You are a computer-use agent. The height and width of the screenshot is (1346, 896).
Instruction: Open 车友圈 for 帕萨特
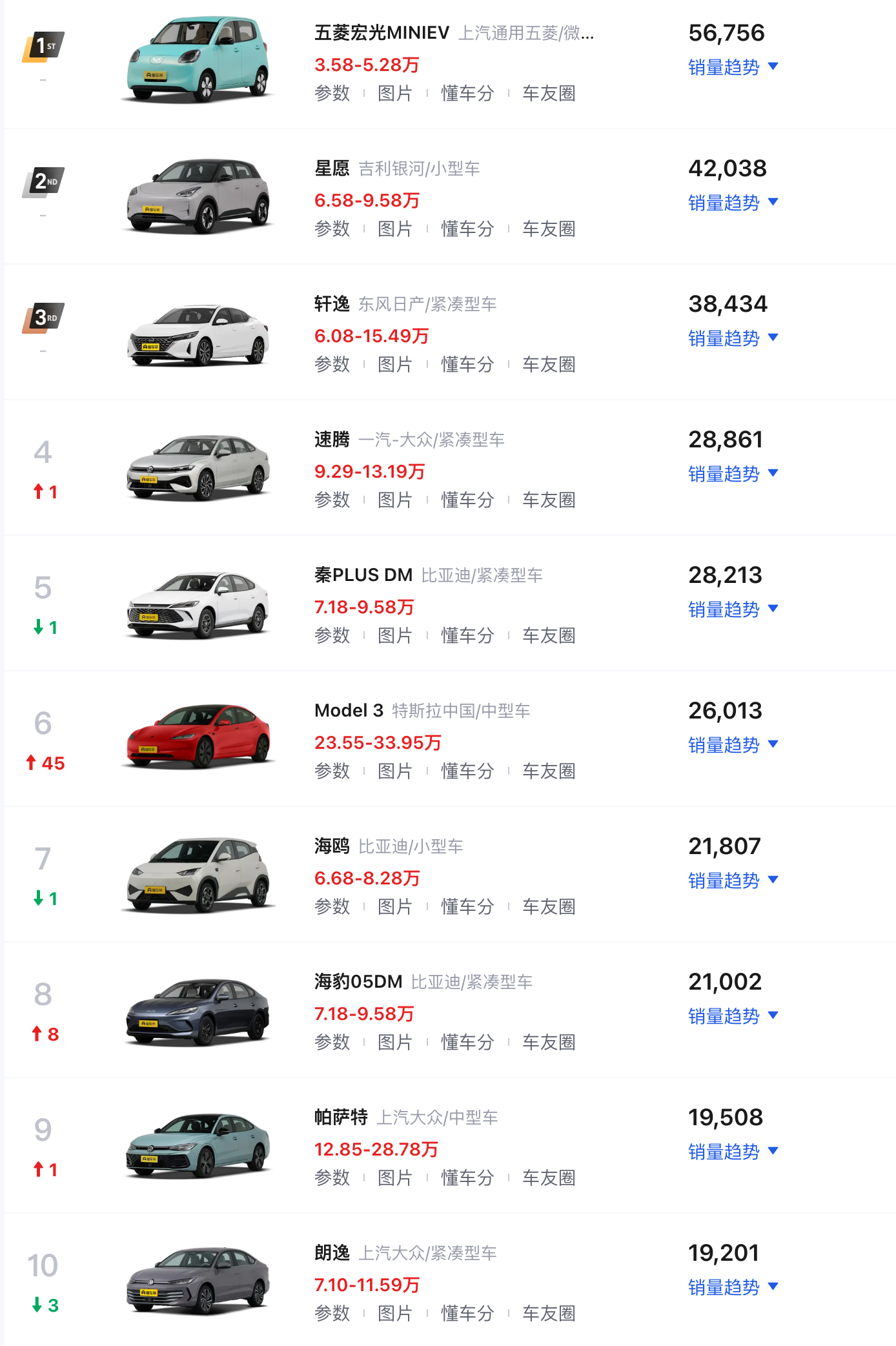[548, 1178]
